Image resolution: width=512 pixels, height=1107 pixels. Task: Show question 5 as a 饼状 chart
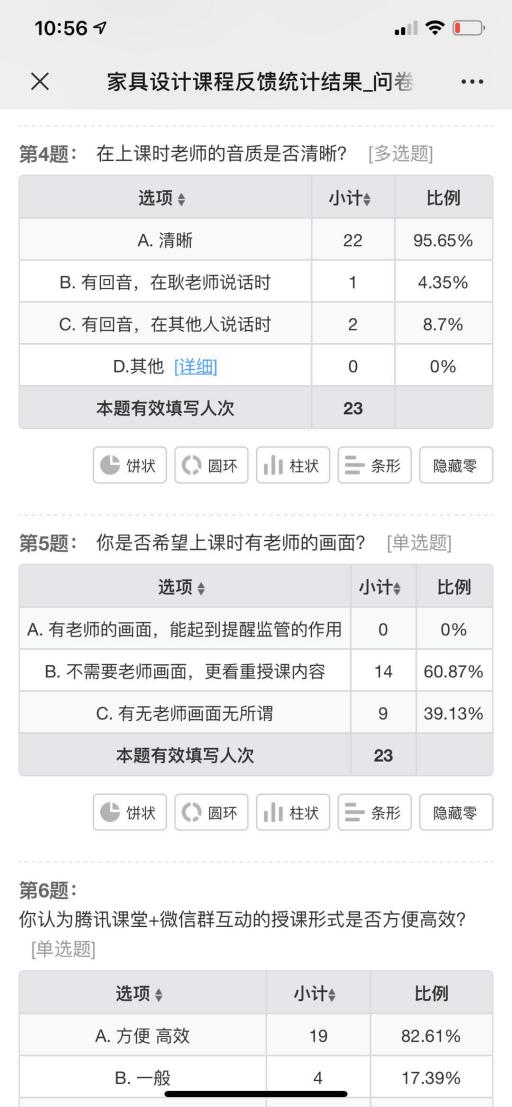click(130, 813)
